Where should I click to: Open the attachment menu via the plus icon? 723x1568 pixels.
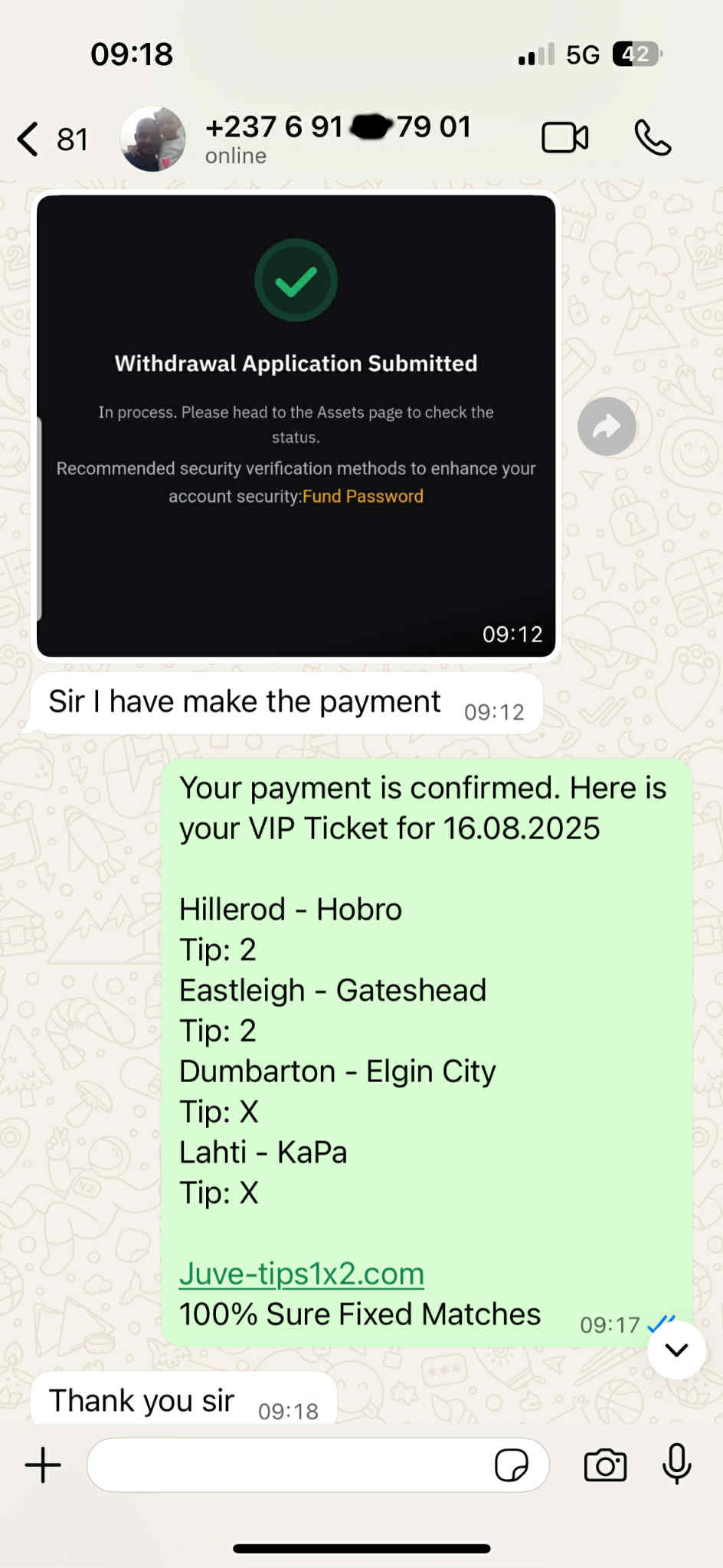(43, 1465)
